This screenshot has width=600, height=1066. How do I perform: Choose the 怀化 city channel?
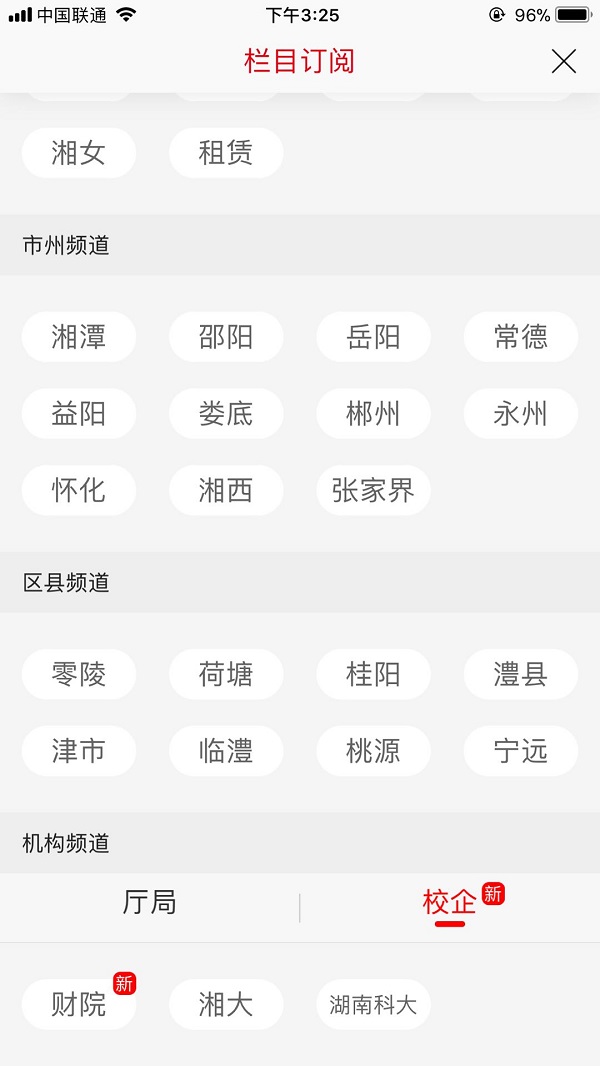[79, 490]
